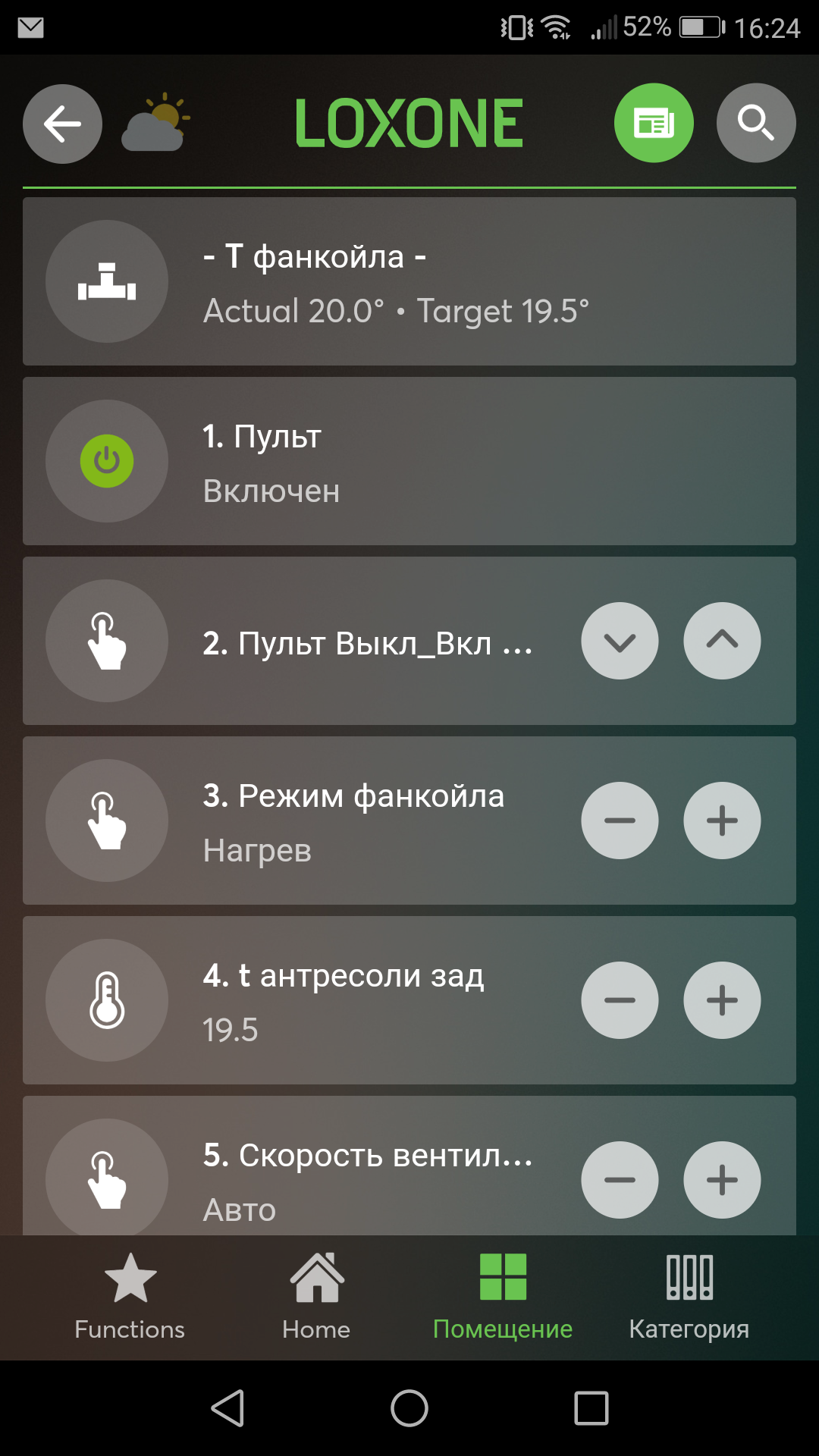Image resolution: width=819 pixels, height=1456 pixels.
Task: Decrease Скорость вентил speed with minus
Action: [620, 1180]
